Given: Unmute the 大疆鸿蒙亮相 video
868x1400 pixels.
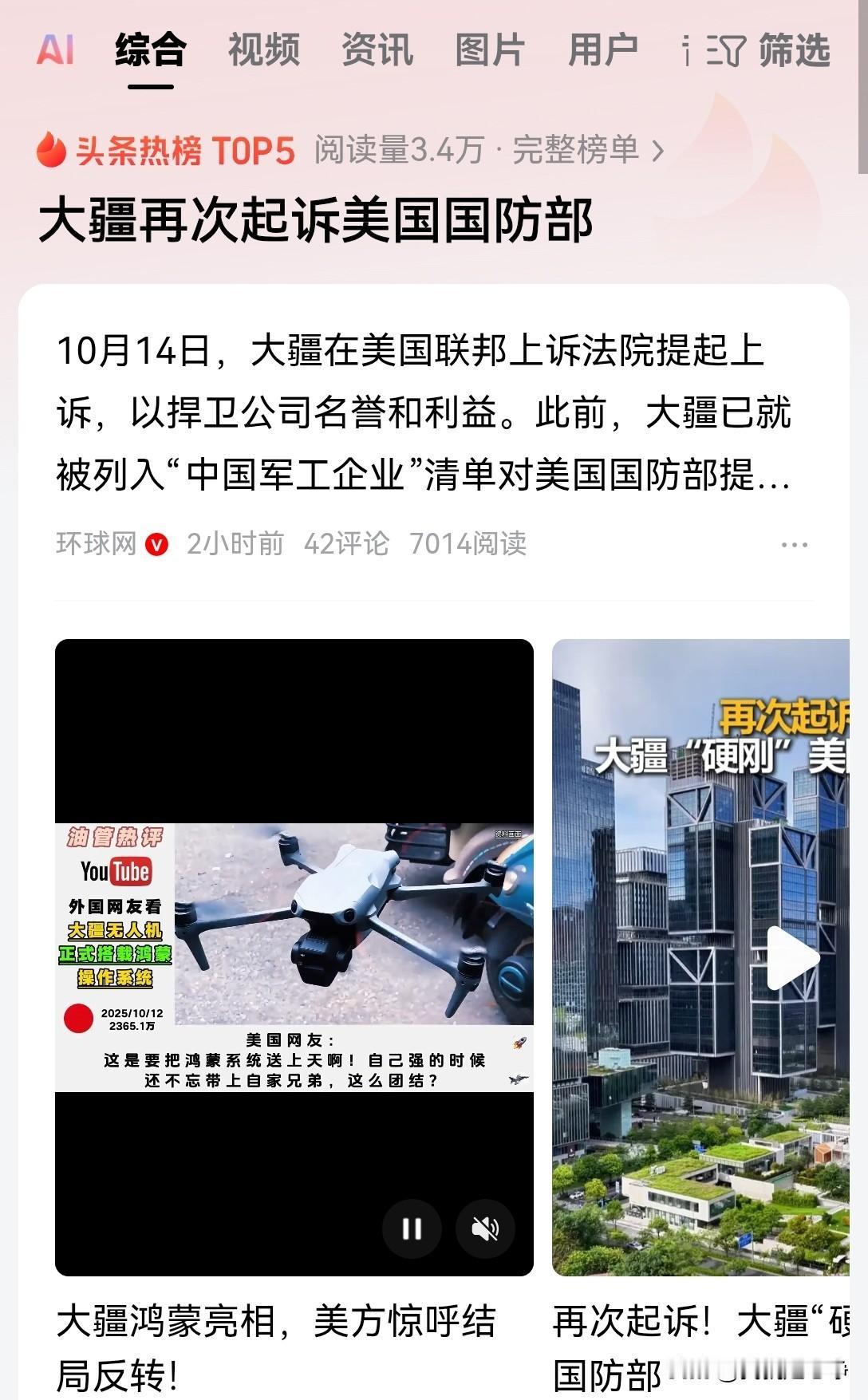Looking at the screenshot, I should pos(485,1228).
